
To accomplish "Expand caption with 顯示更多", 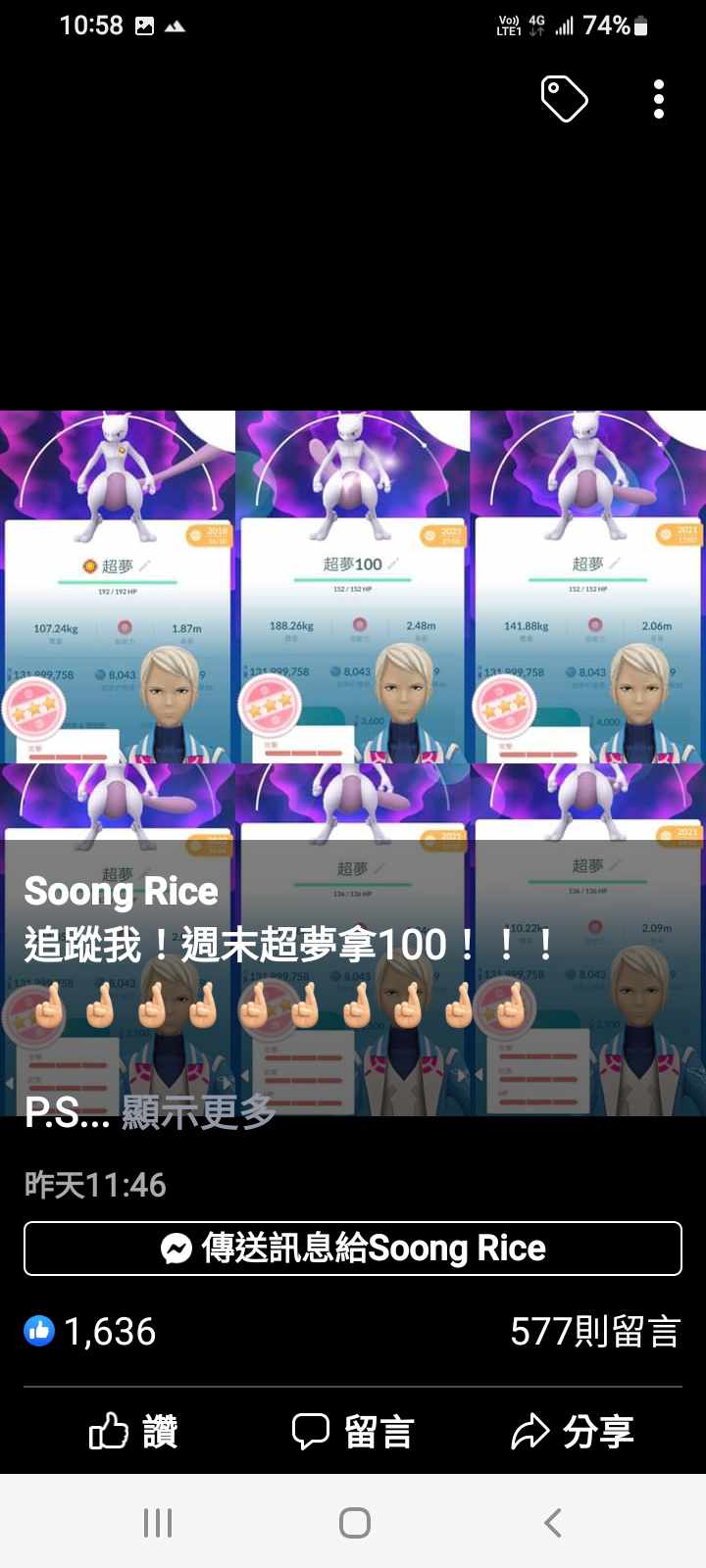I will point(198,1112).
